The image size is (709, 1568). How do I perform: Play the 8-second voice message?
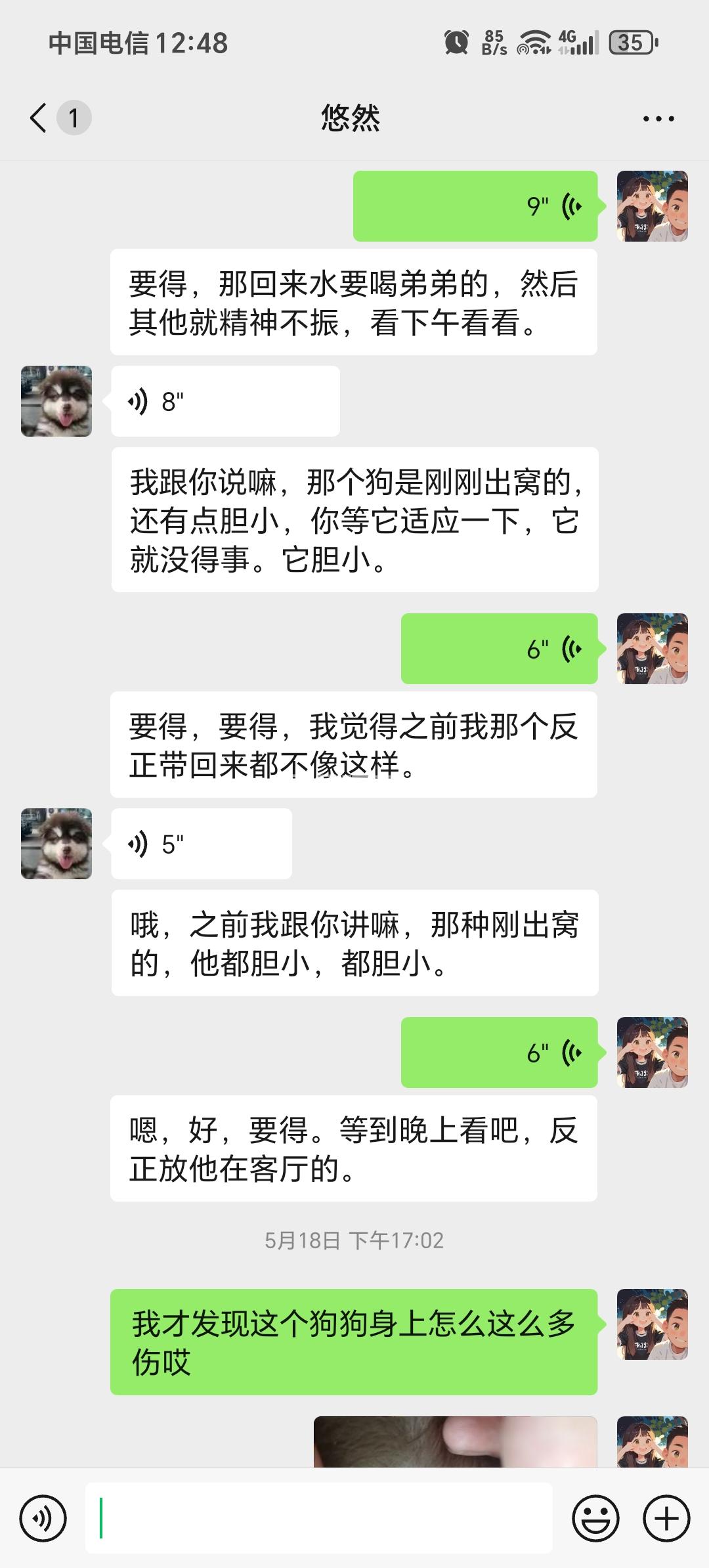pos(225,401)
